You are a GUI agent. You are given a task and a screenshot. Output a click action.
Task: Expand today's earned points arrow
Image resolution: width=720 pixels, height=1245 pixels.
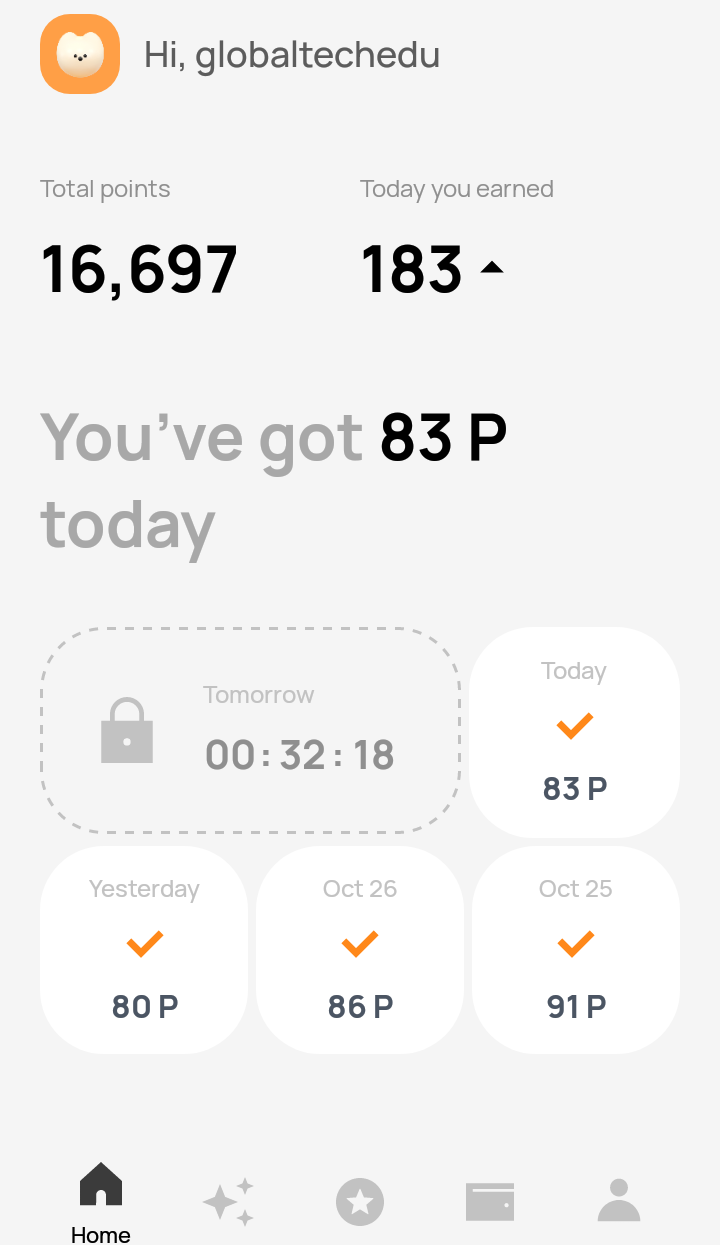491,268
